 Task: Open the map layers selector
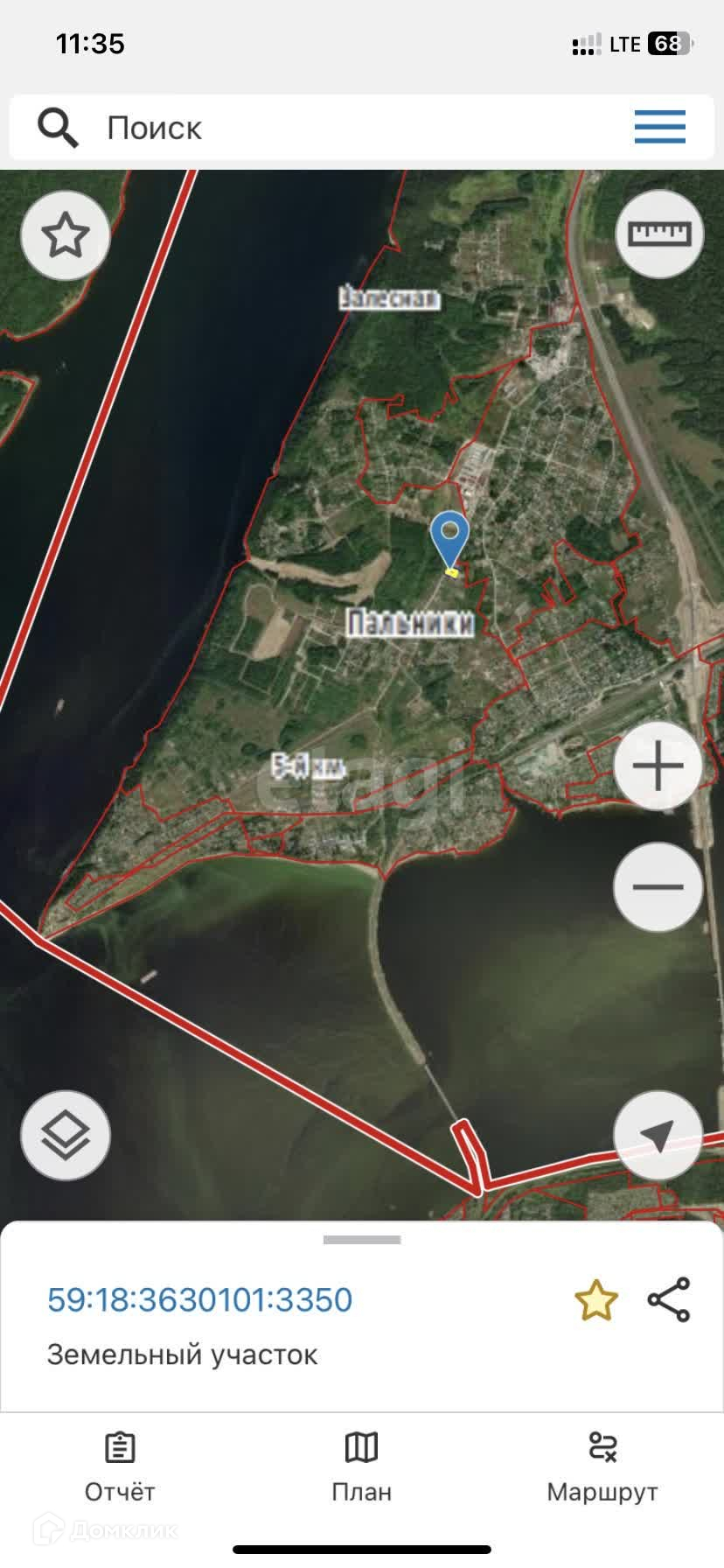[x=66, y=1136]
